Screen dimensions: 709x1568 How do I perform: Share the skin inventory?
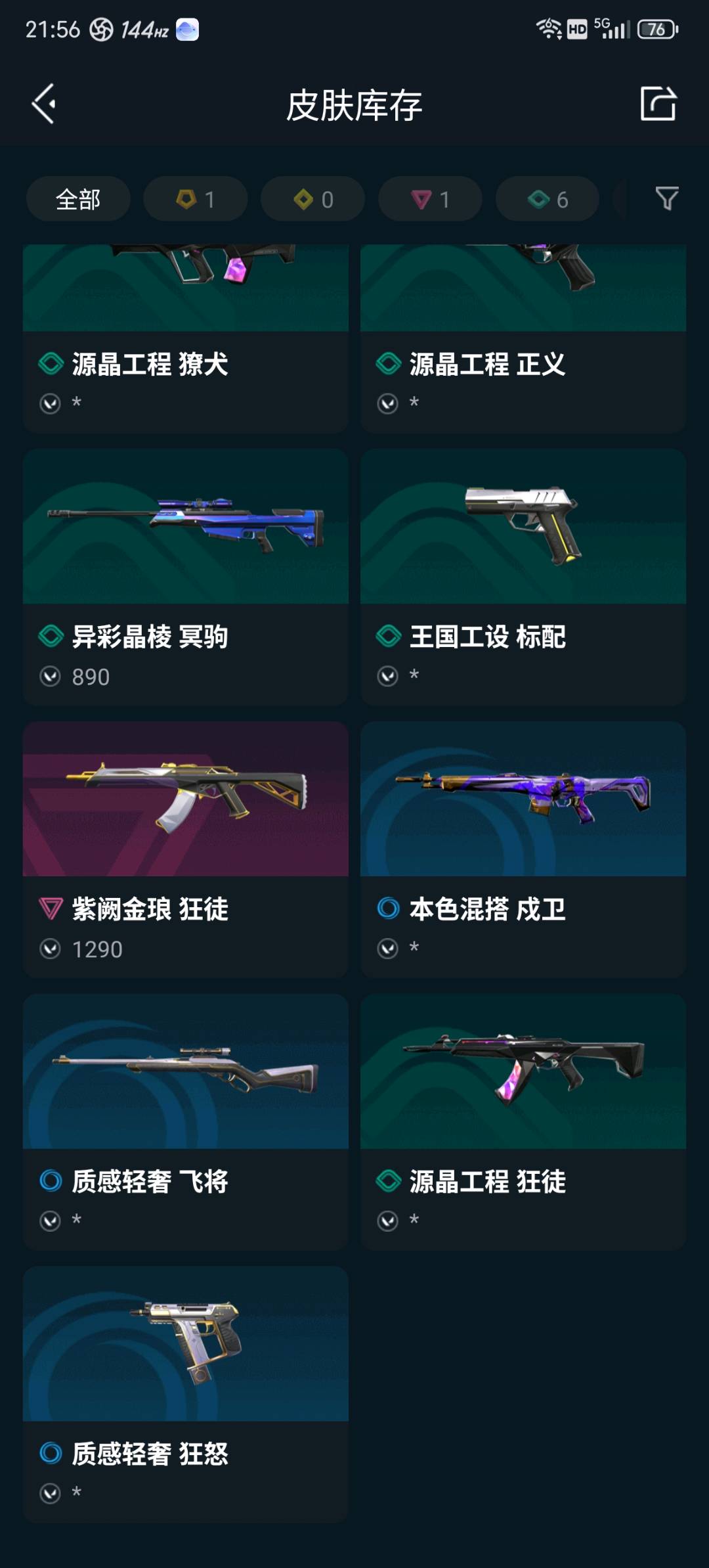[x=658, y=104]
